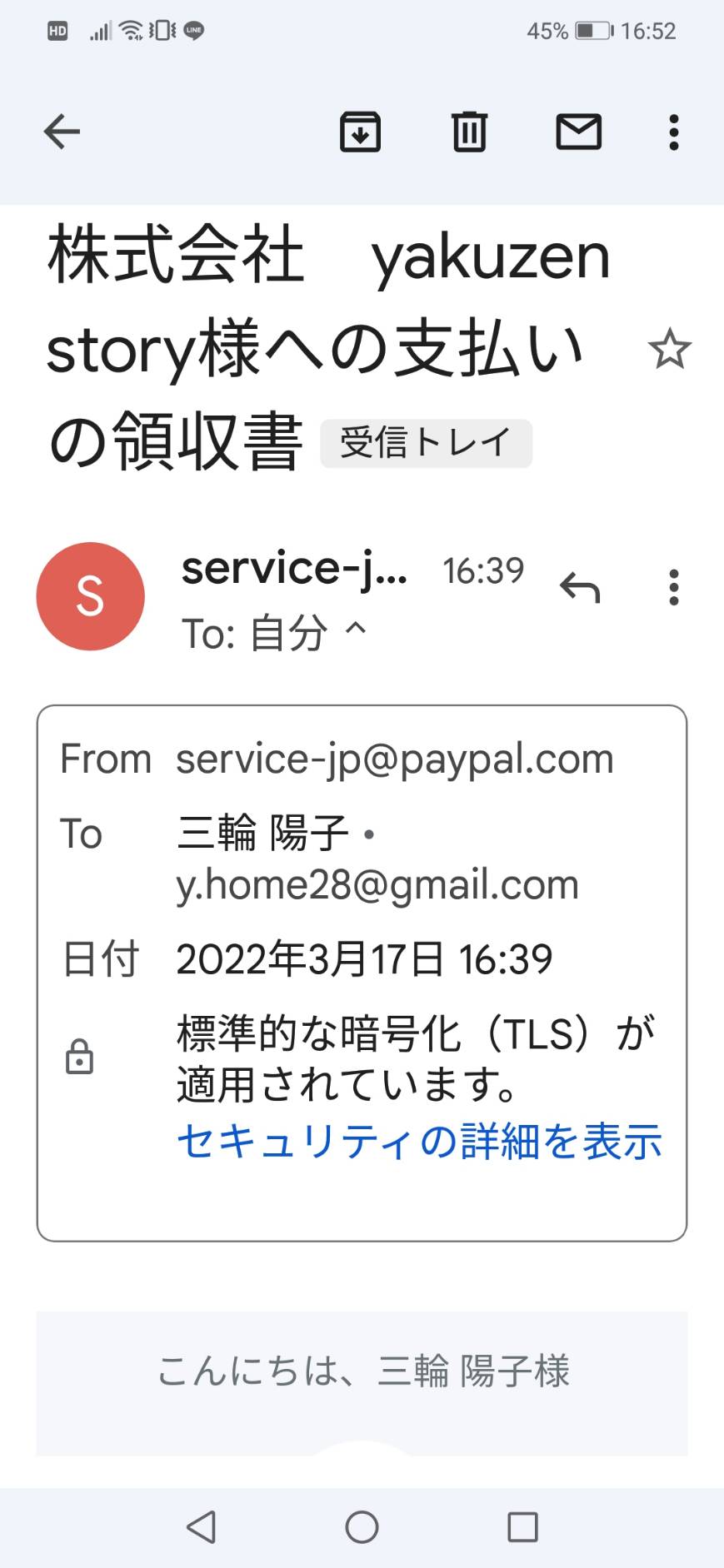
Task: Star this receipt email
Action: coord(669,349)
